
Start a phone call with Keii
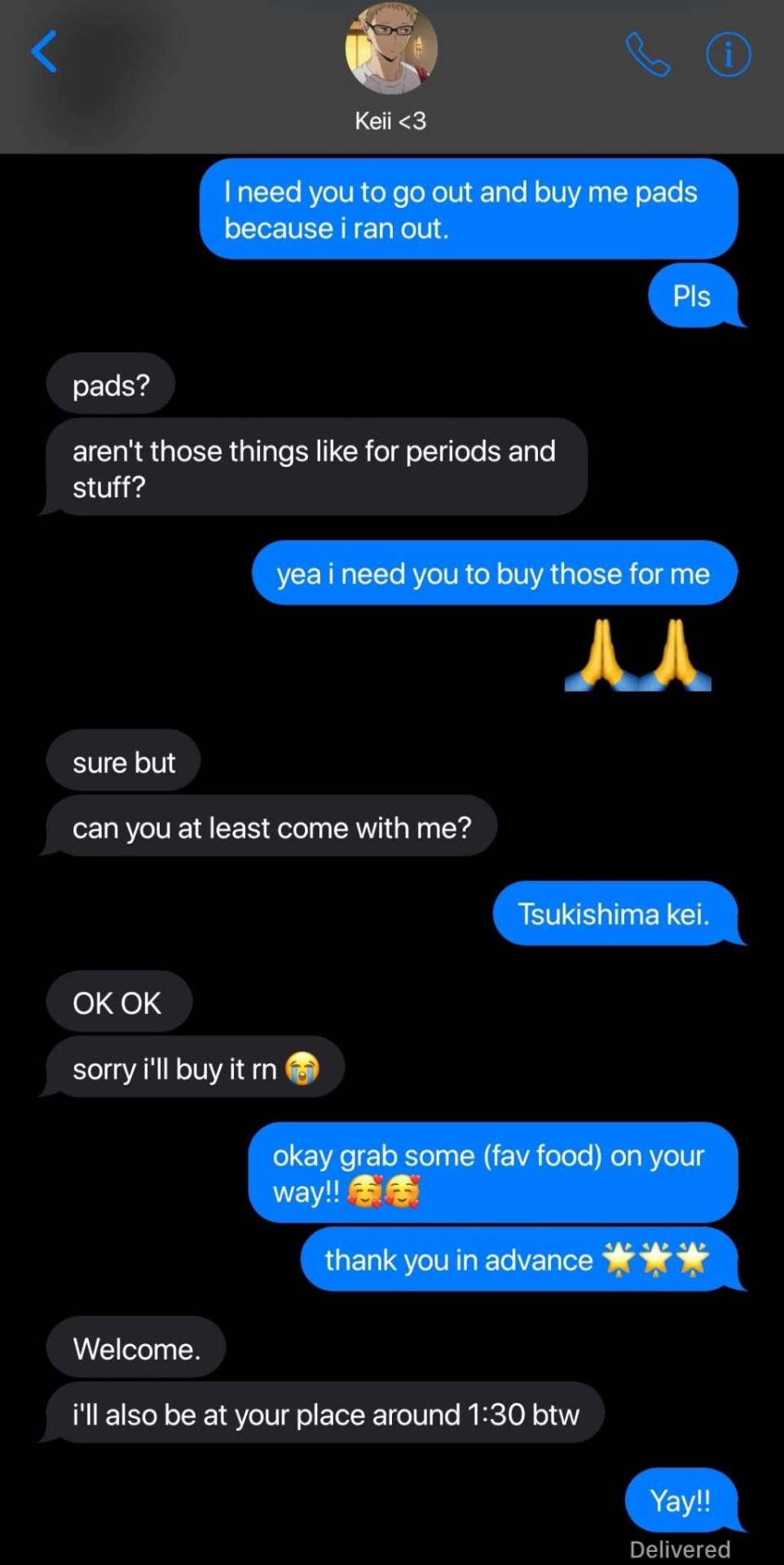coord(648,55)
